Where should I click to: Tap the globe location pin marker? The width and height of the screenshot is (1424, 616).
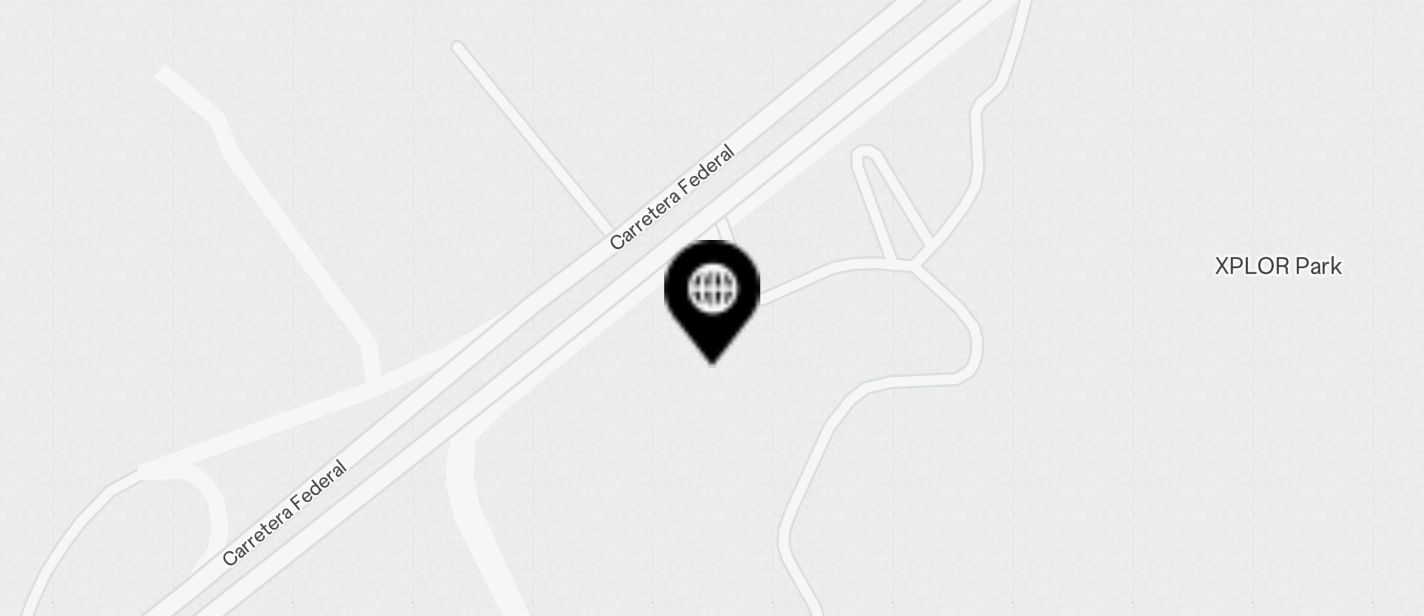coord(712,293)
